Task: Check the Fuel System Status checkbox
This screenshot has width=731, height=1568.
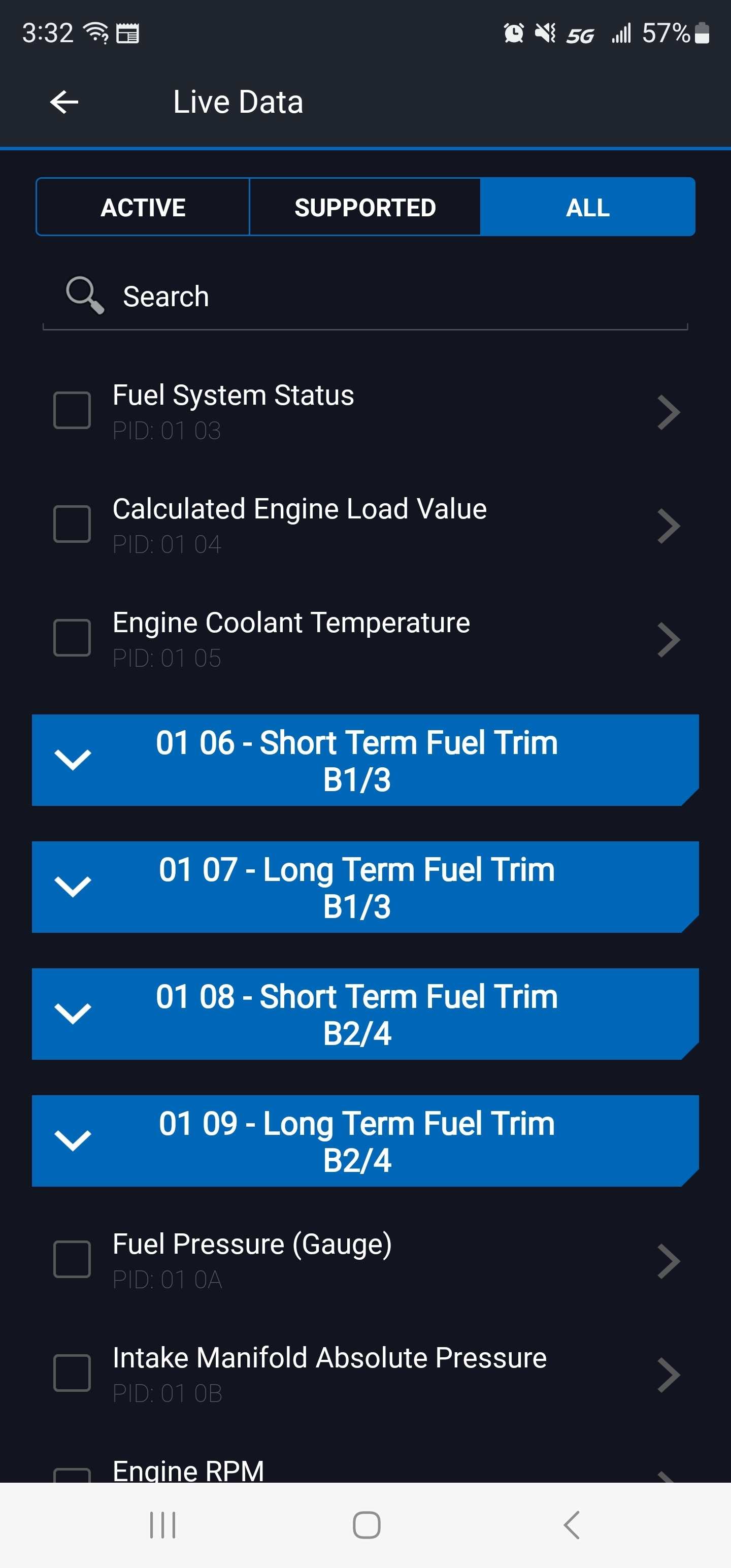Action: tap(73, 411)
